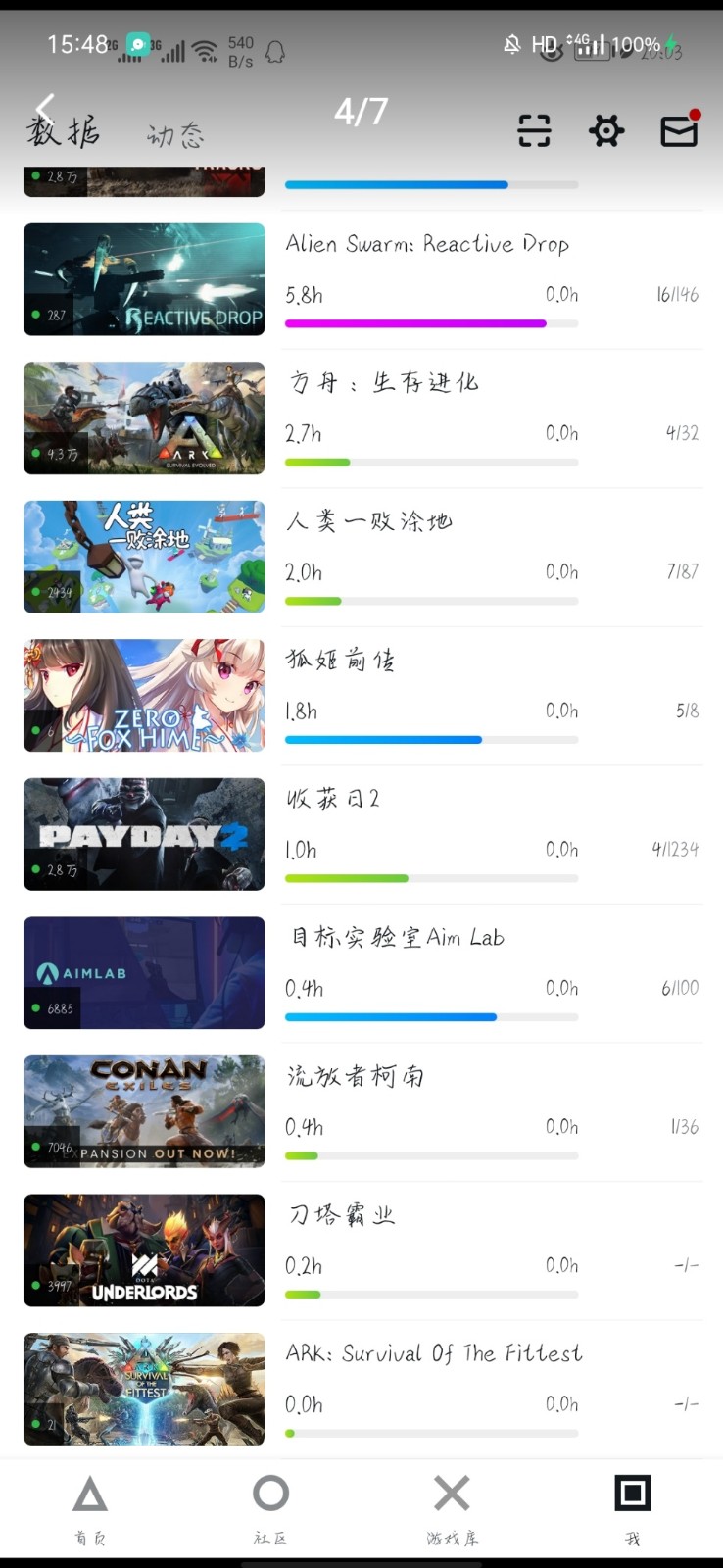Go back with the top-left arrow
The image size is (723, 1568).
(x=45, y=108)
